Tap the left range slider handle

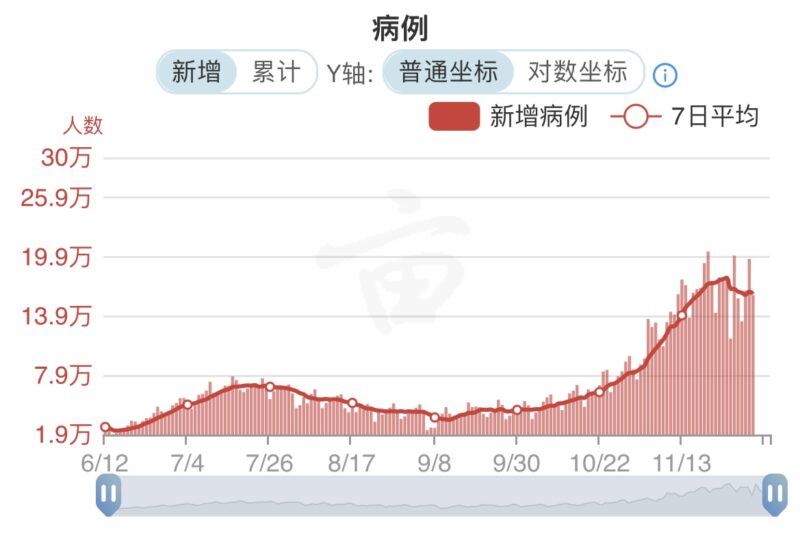pos(108,494)
